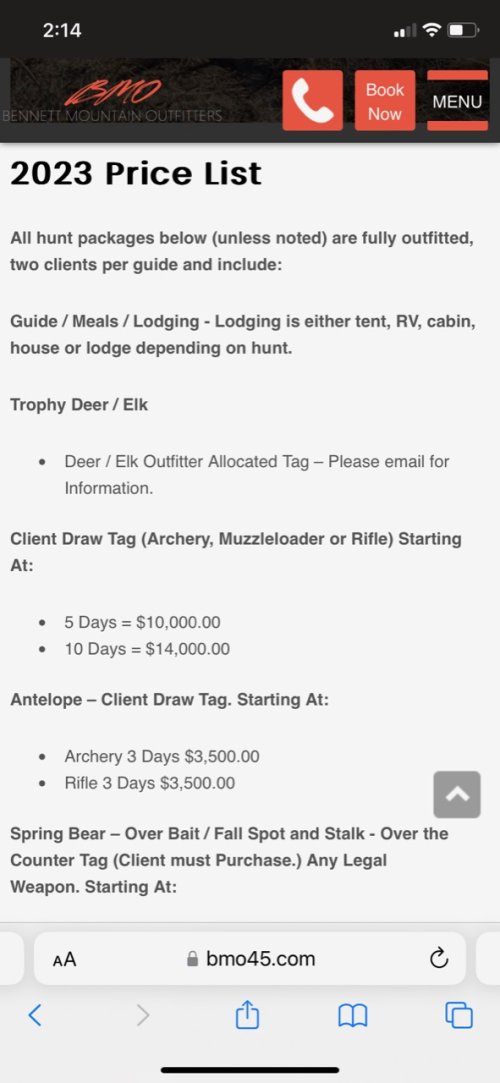Tap the bmo45.com address bar
500x1083 pixels.
coord(250,959)
